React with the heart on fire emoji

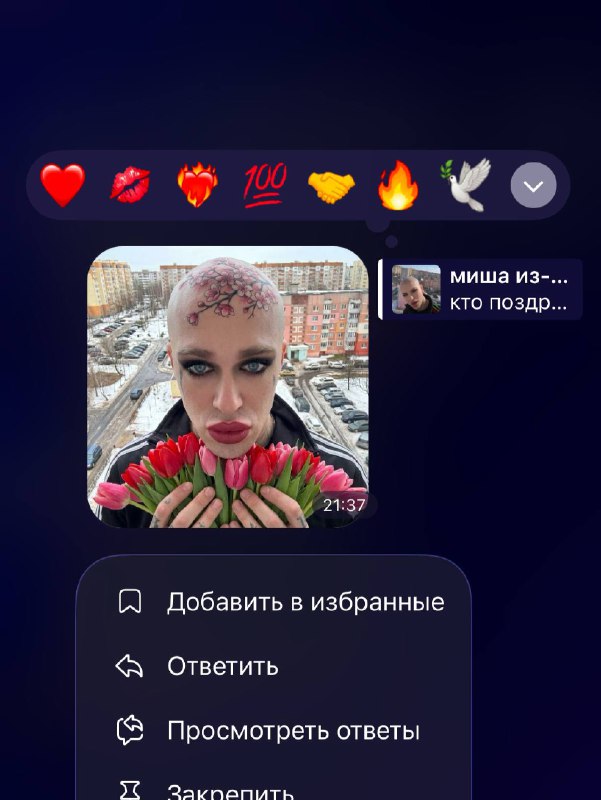pyautogui.click(x=197, y=185)
